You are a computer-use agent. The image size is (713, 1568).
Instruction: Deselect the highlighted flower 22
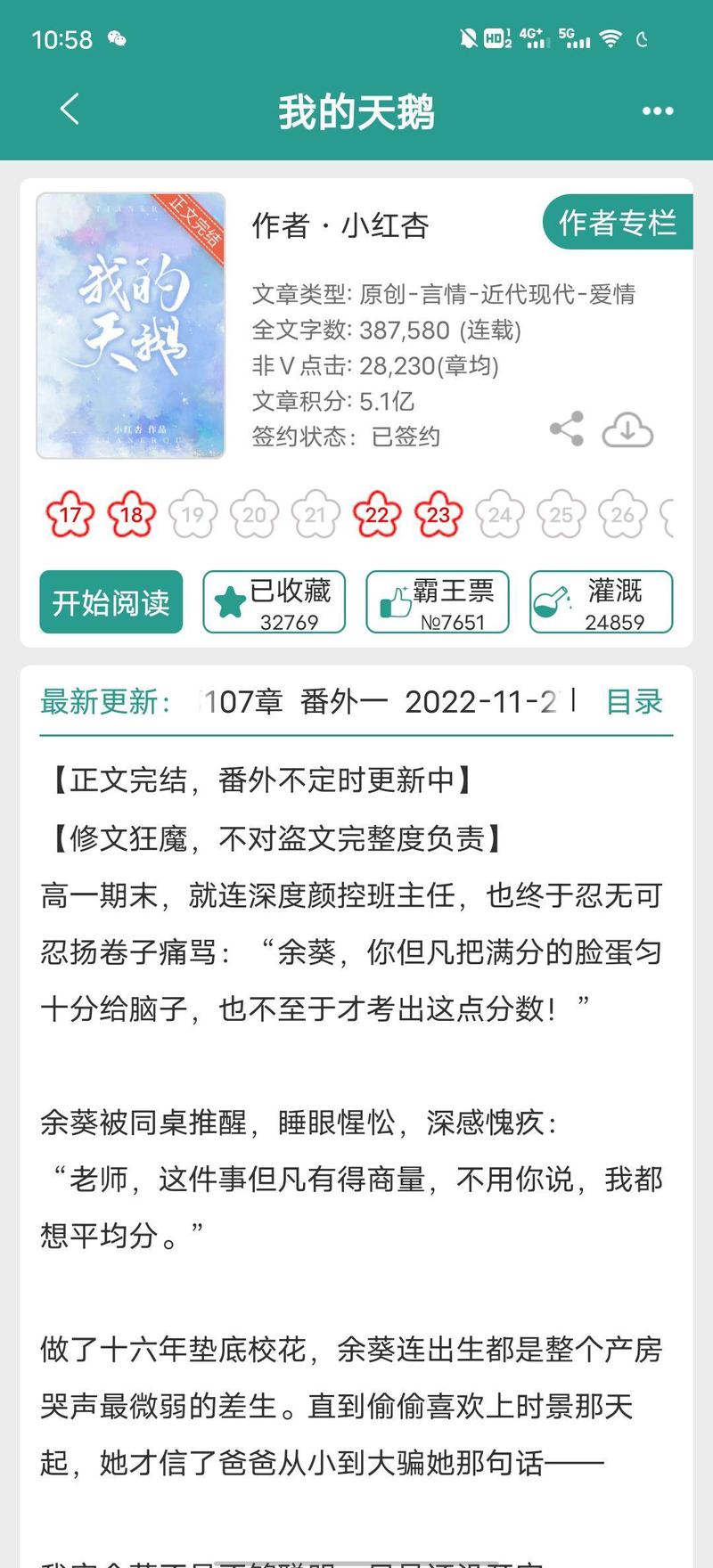tap(377, 515)
